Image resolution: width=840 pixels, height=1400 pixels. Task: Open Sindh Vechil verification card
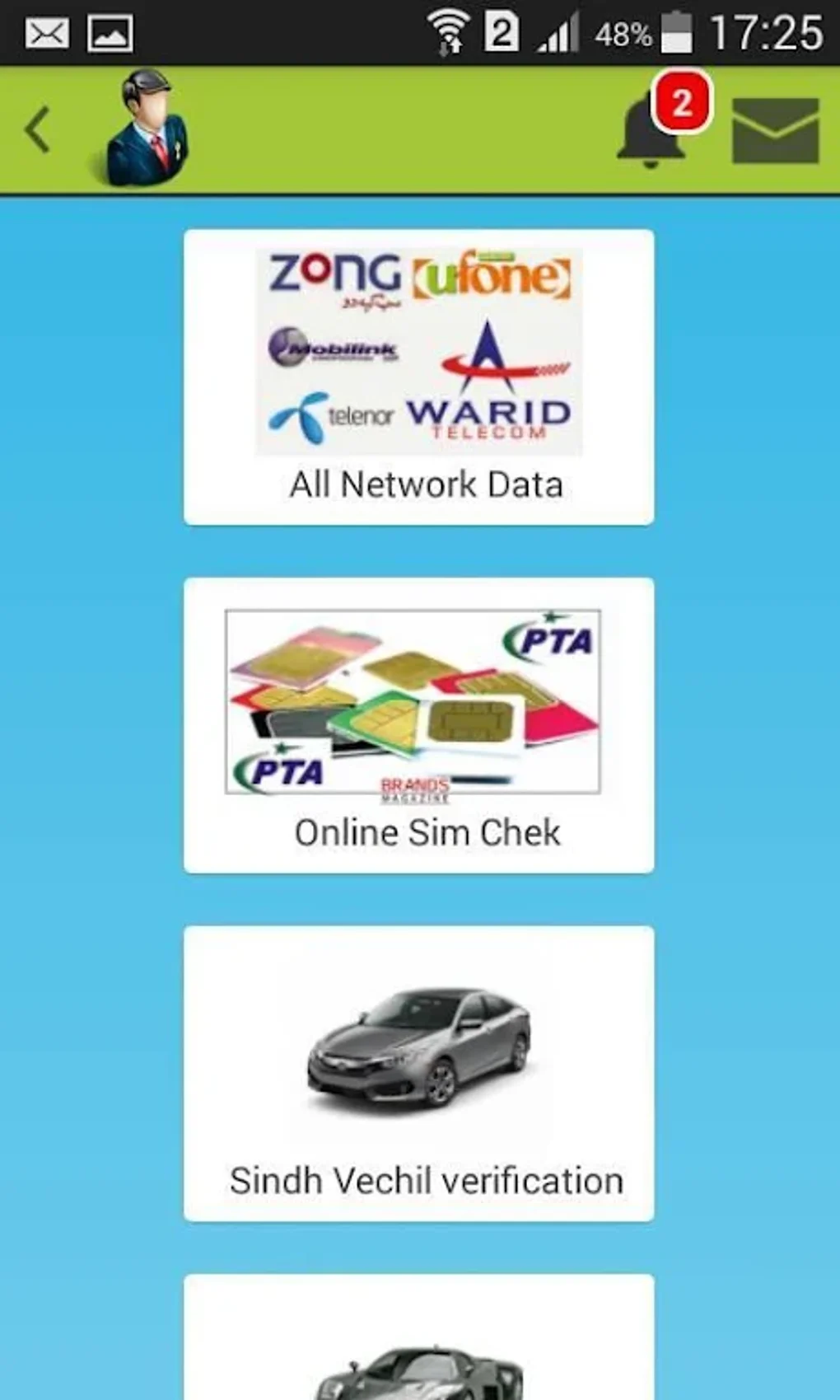419,1074
